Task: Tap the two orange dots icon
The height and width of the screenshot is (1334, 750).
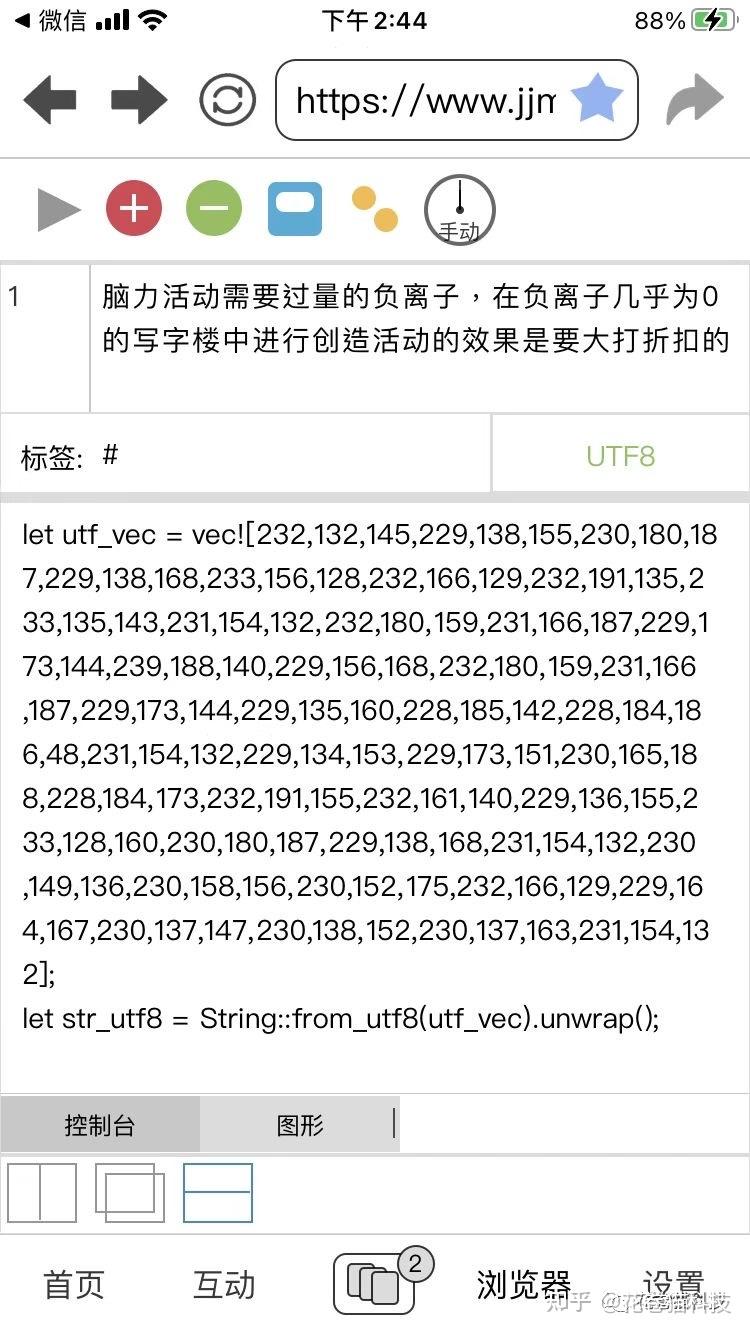Action: tap(375, 209)
